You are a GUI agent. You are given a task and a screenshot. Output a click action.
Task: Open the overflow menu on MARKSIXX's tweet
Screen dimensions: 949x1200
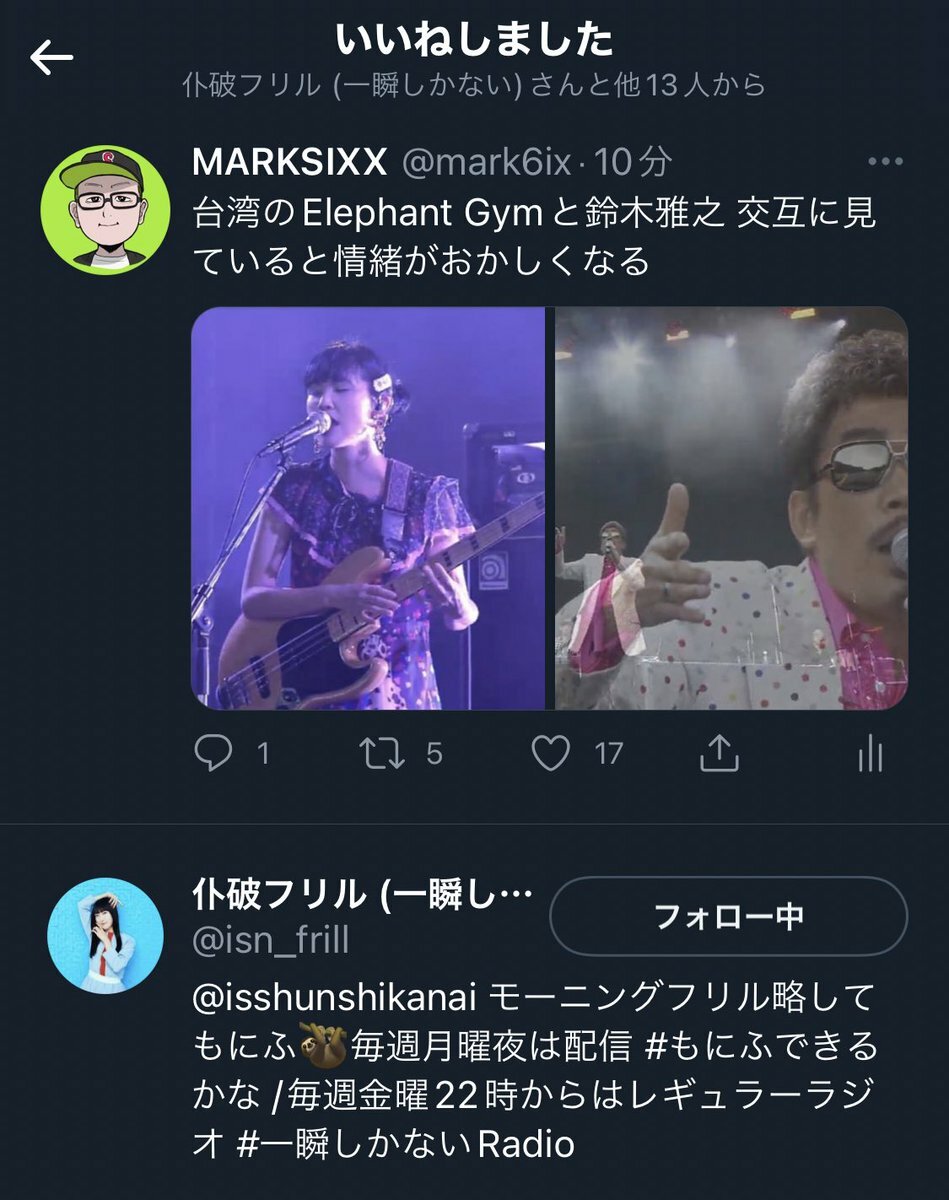click(x=884, y=162)
